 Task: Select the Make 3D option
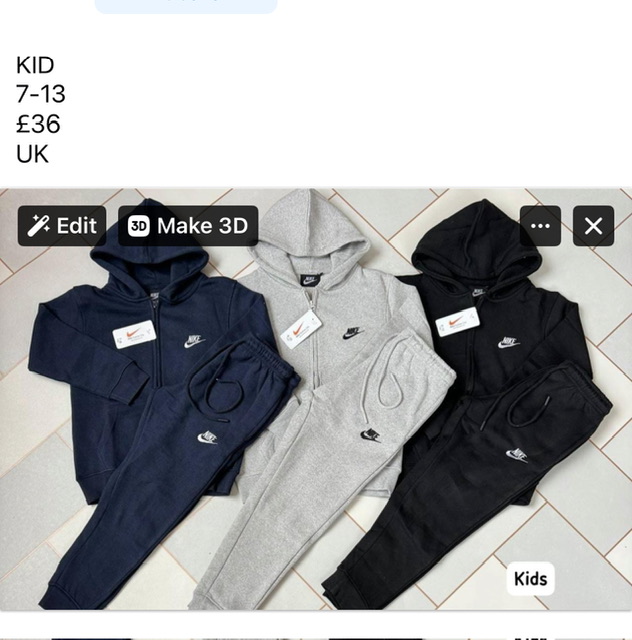tap(188, 226)
